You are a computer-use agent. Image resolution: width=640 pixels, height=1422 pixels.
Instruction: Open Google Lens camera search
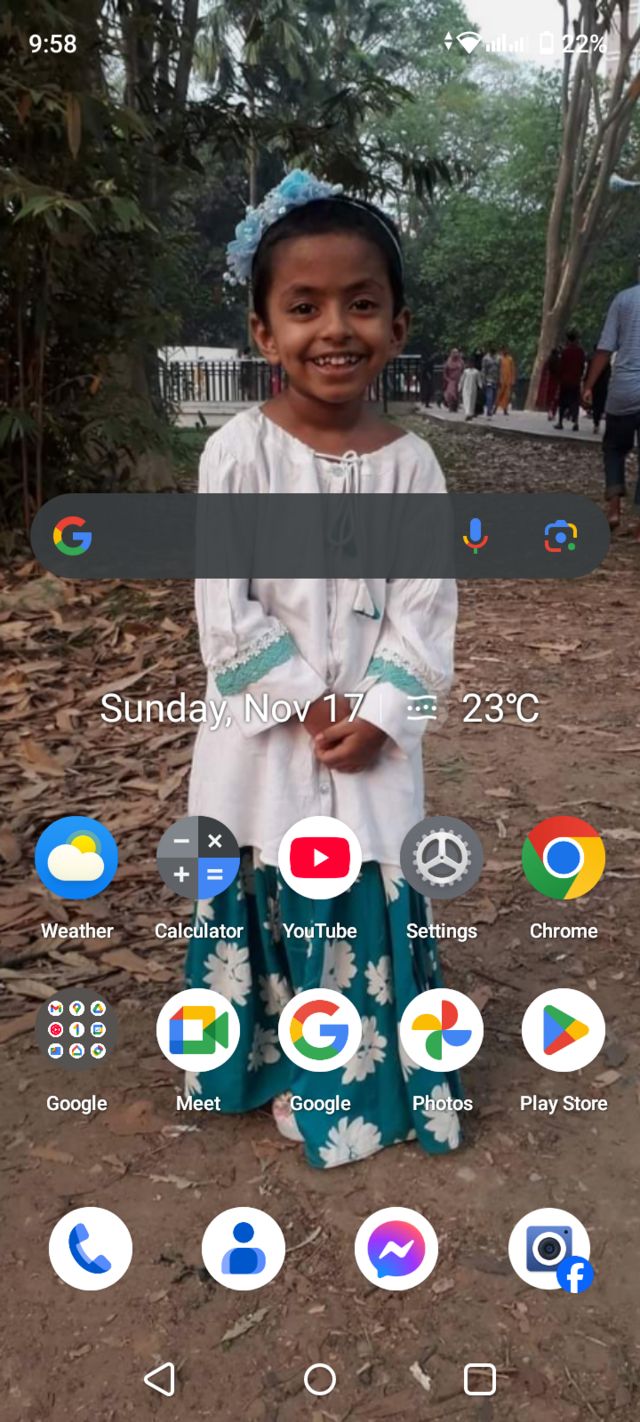[560, 536]
